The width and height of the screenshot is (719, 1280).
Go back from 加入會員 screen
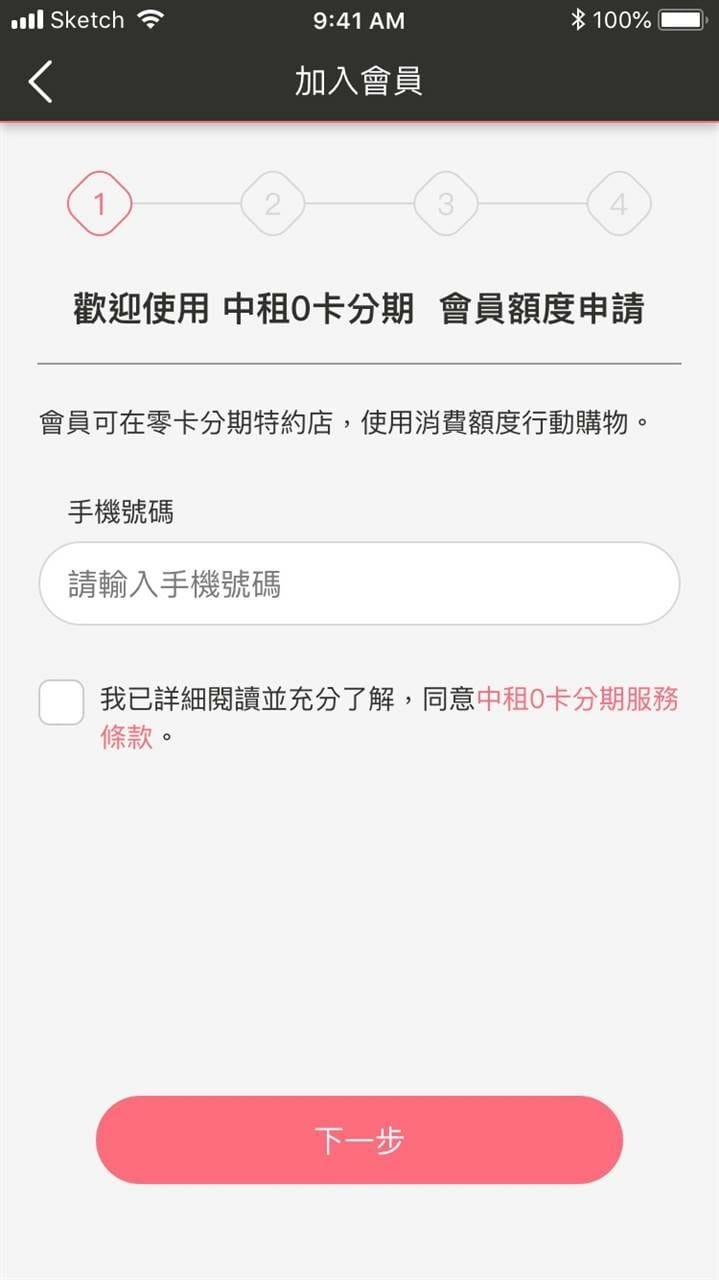pos(40,81)
